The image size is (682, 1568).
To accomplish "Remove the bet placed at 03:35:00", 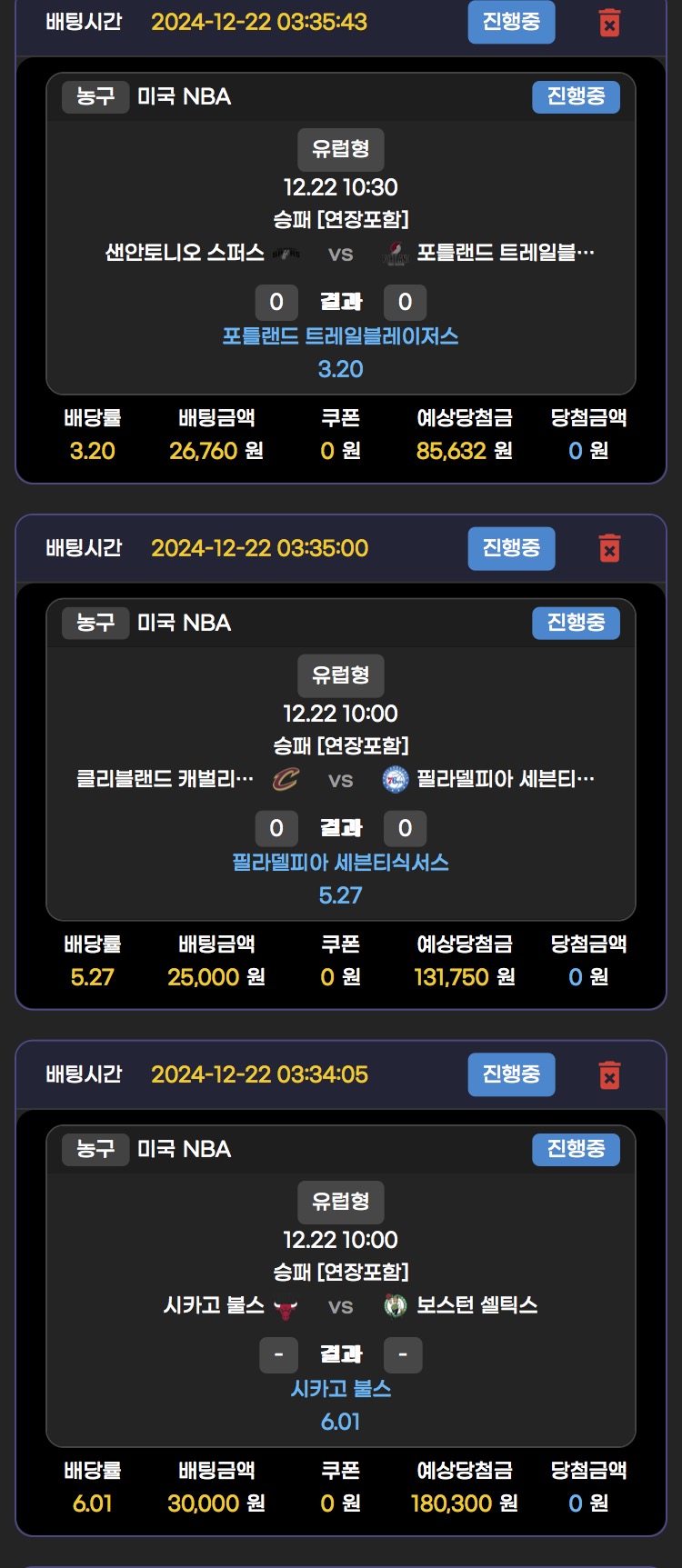I will tap(610, 548).
